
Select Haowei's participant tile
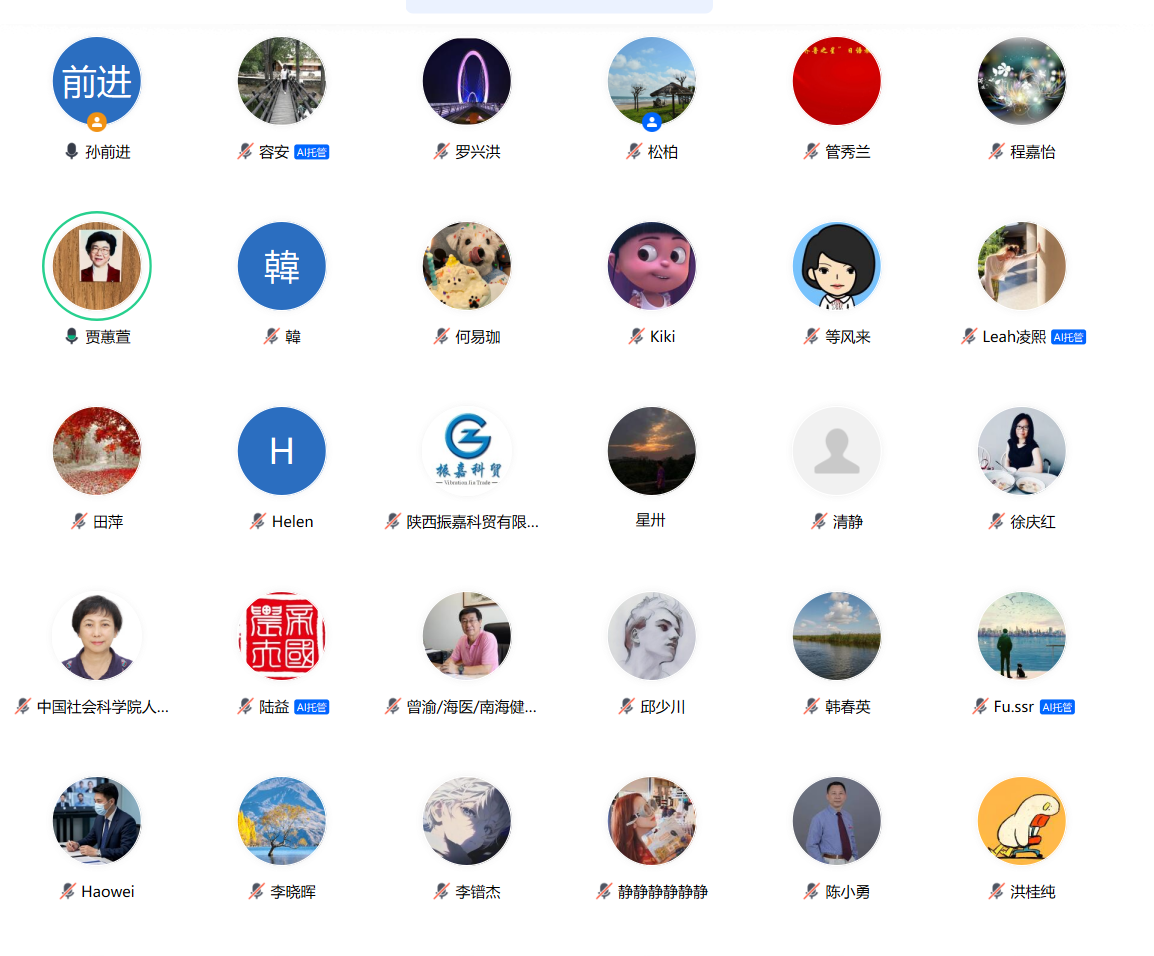point(97,821)
